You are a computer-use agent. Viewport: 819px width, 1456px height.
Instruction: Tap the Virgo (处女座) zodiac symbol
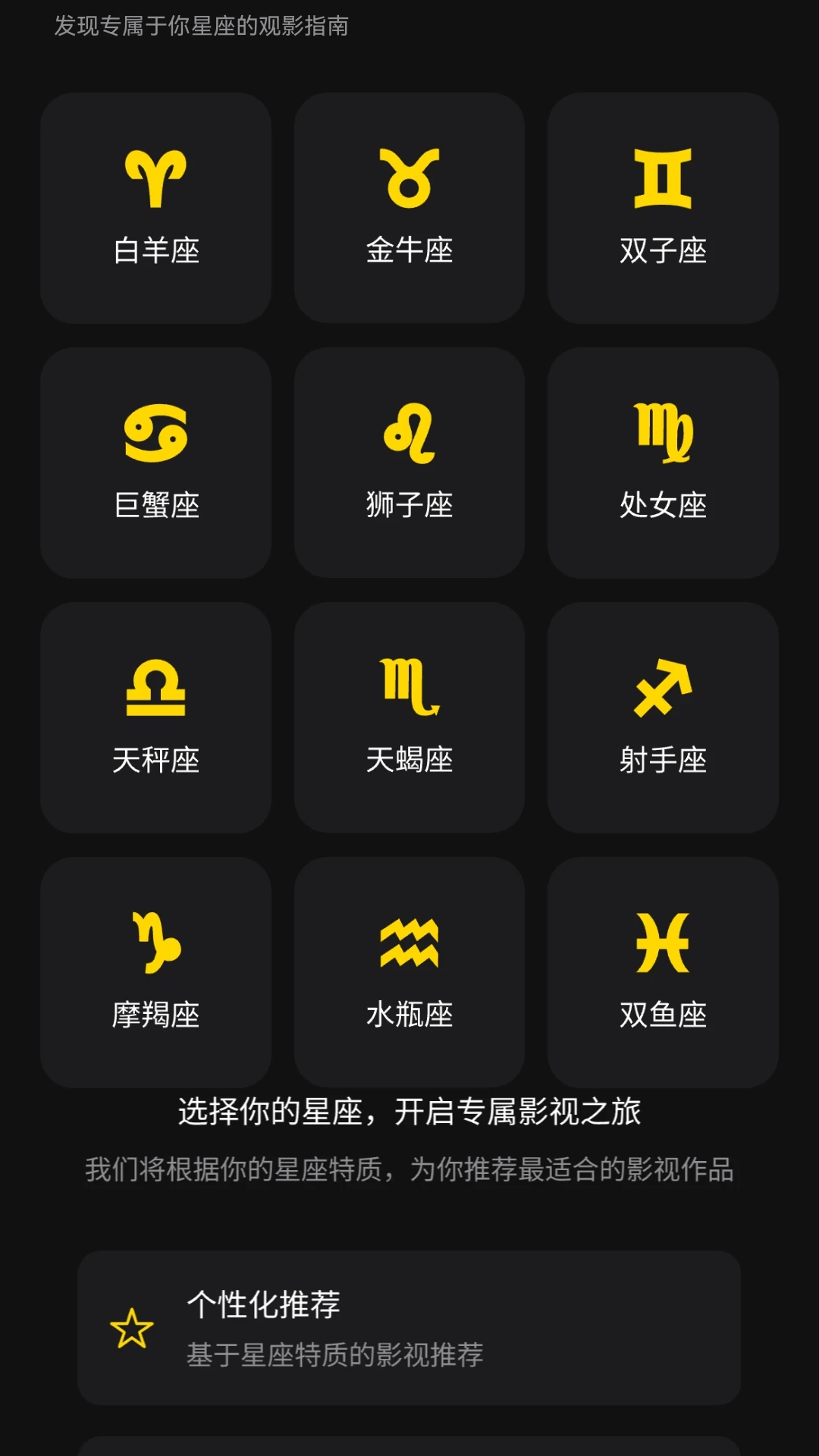click(x=662, y=434)
